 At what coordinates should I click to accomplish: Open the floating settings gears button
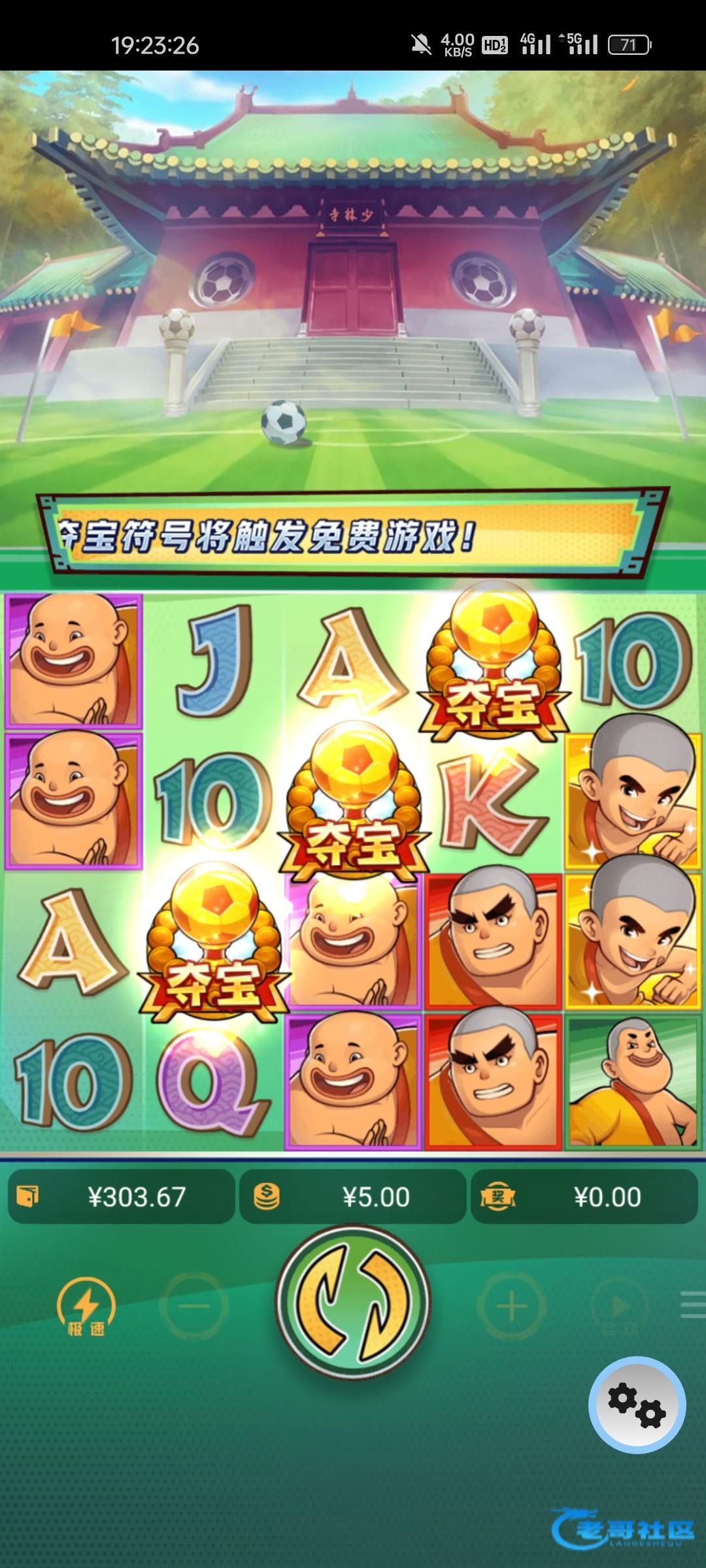coord(637,1405)
